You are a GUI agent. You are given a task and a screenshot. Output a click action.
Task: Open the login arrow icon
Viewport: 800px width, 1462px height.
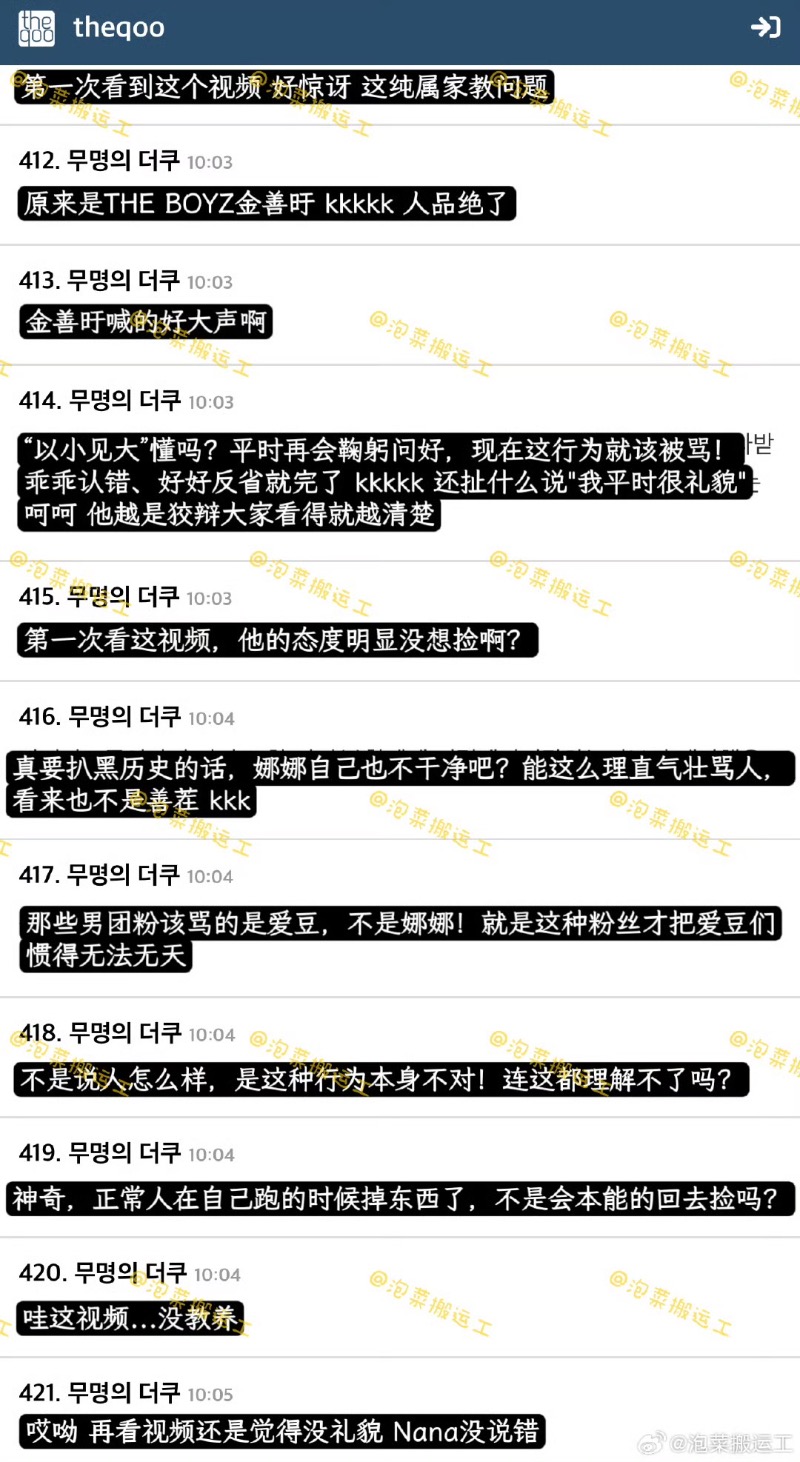(x=765, y=28)
